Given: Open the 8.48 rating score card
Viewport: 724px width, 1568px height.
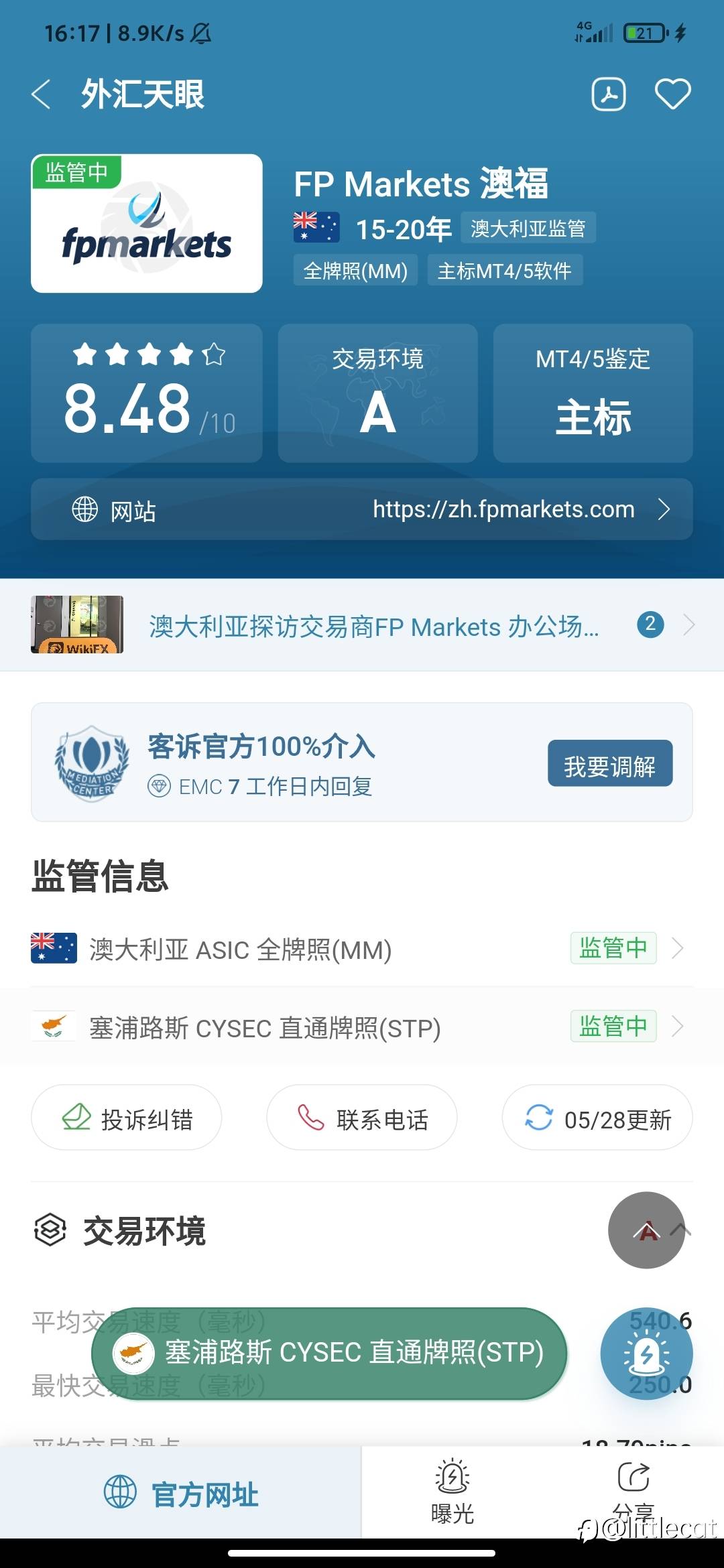Looking at the screenshot, I should (x=147, y=393).
